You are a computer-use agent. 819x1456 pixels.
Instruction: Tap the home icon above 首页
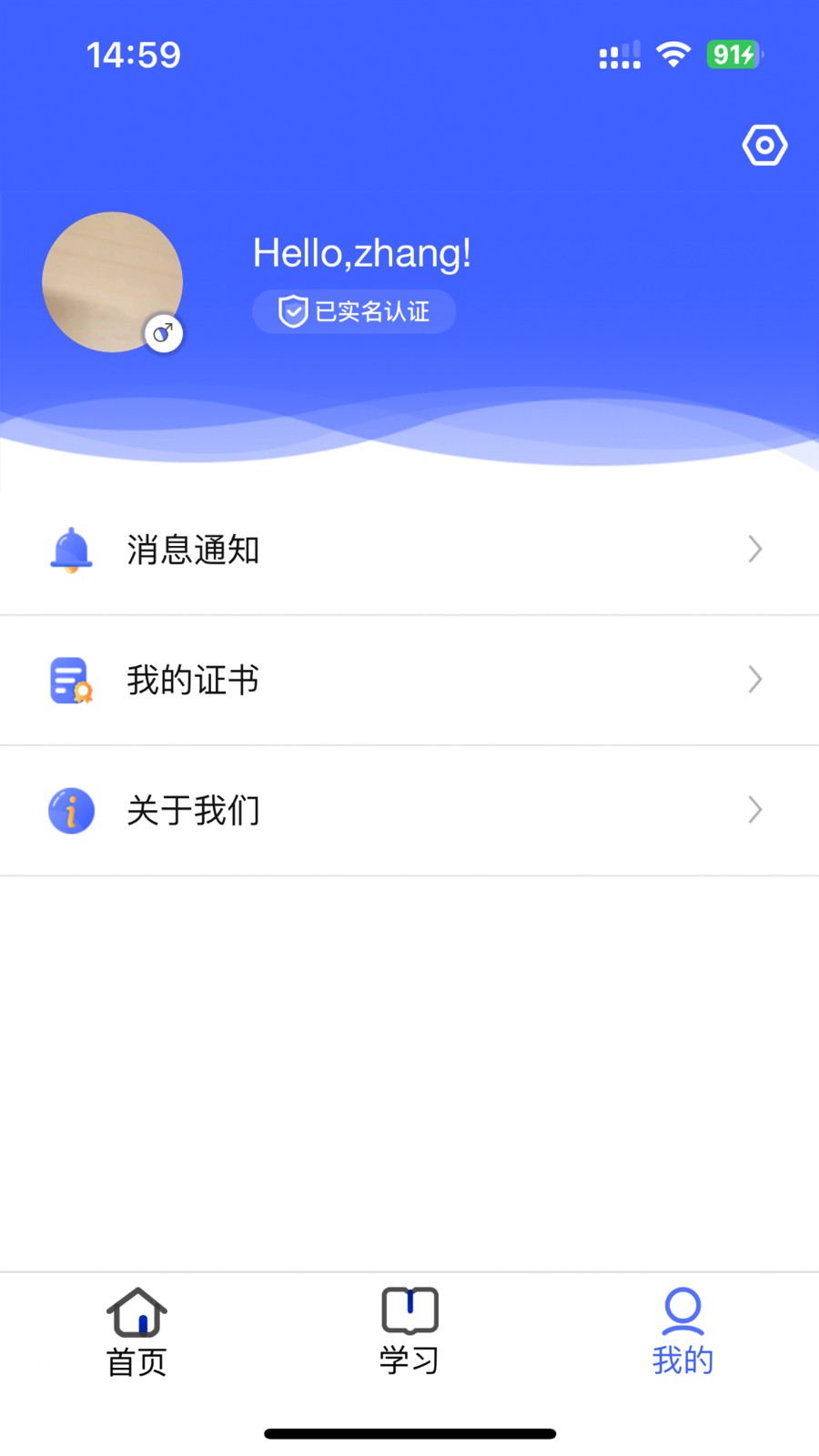pyautogui.click(x=136, y=1312)
